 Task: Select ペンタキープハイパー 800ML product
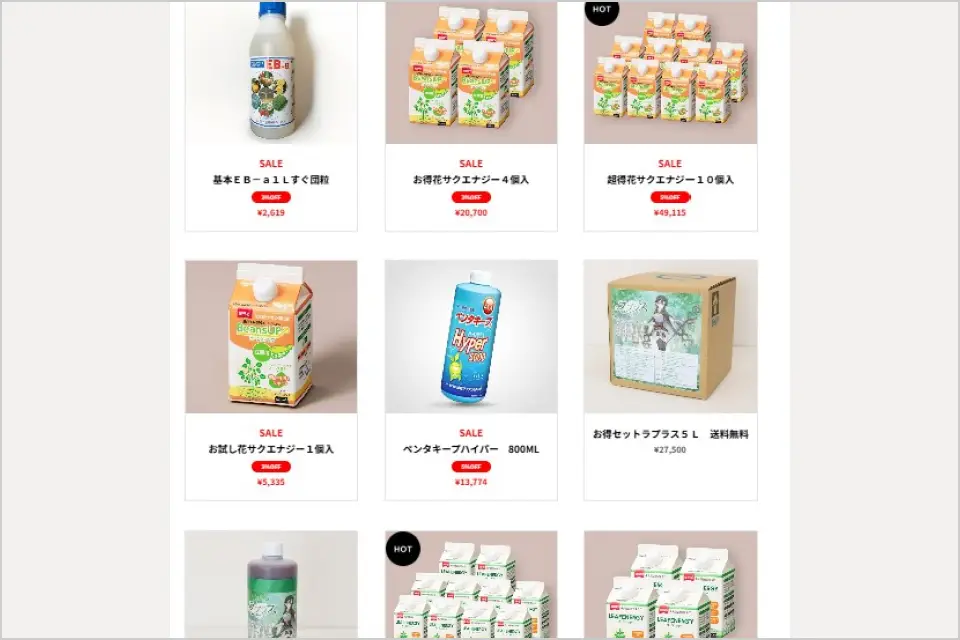pyautogui.click(x=471, y=449)
